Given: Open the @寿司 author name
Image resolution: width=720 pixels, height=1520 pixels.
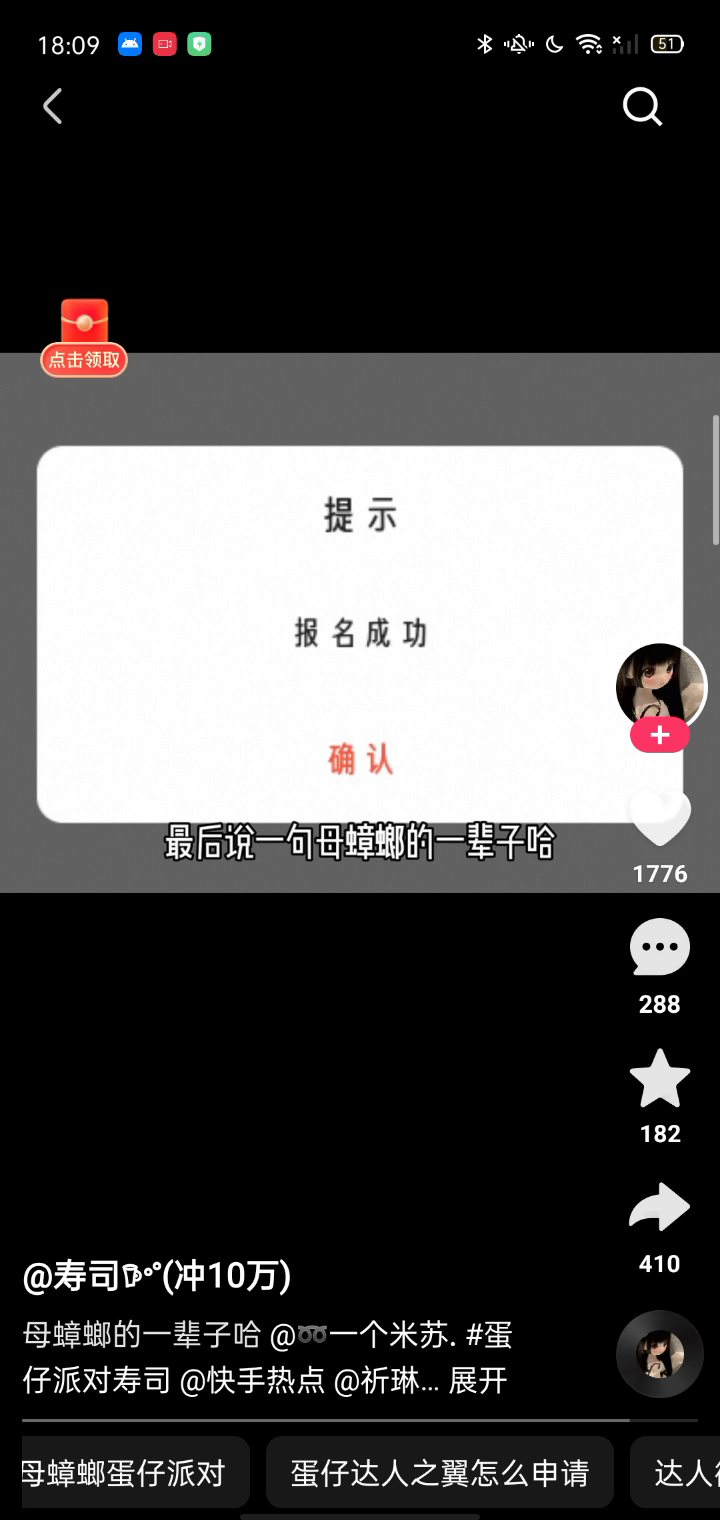Looking at the screenshot, I should (x=157, y=1275).
